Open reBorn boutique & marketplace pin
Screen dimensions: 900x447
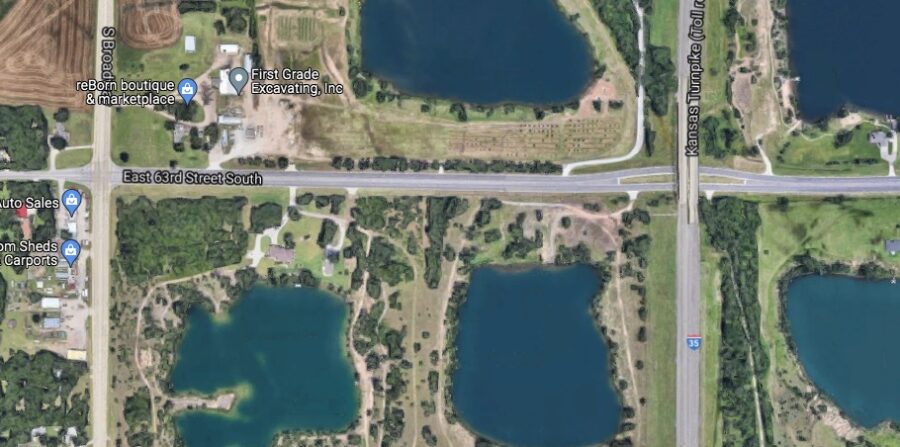[187, 91]
